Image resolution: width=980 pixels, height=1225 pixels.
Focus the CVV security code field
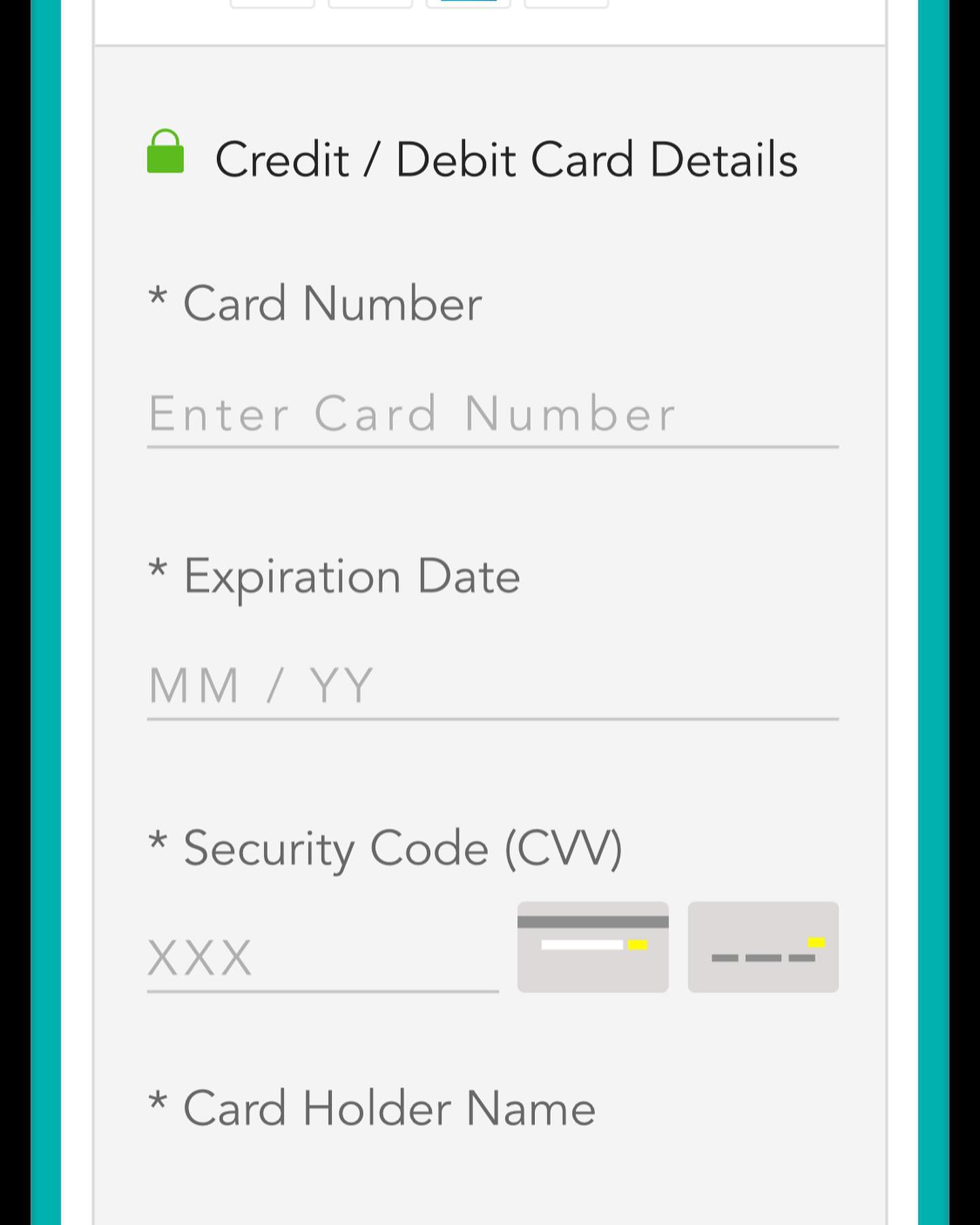click(323, 958)
